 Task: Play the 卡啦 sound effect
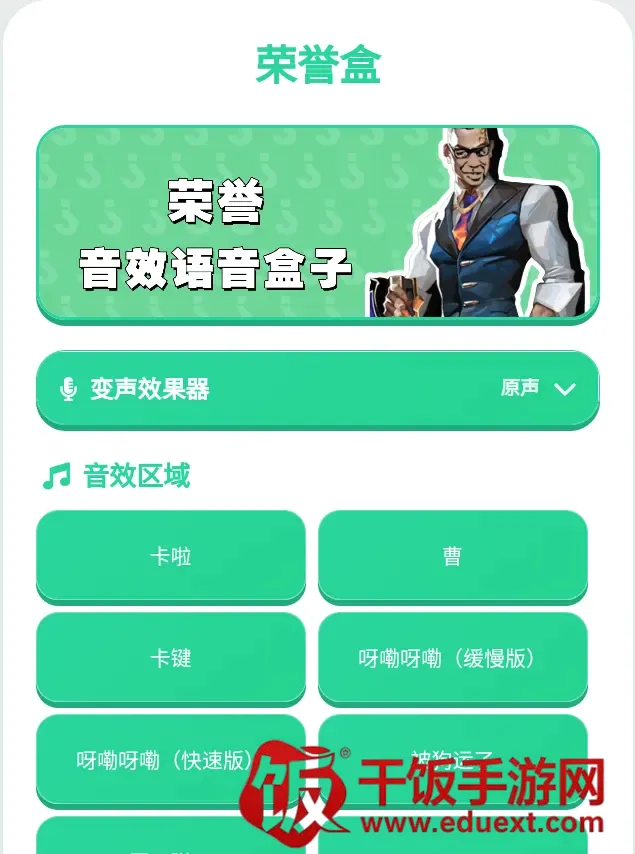point(170,557)
